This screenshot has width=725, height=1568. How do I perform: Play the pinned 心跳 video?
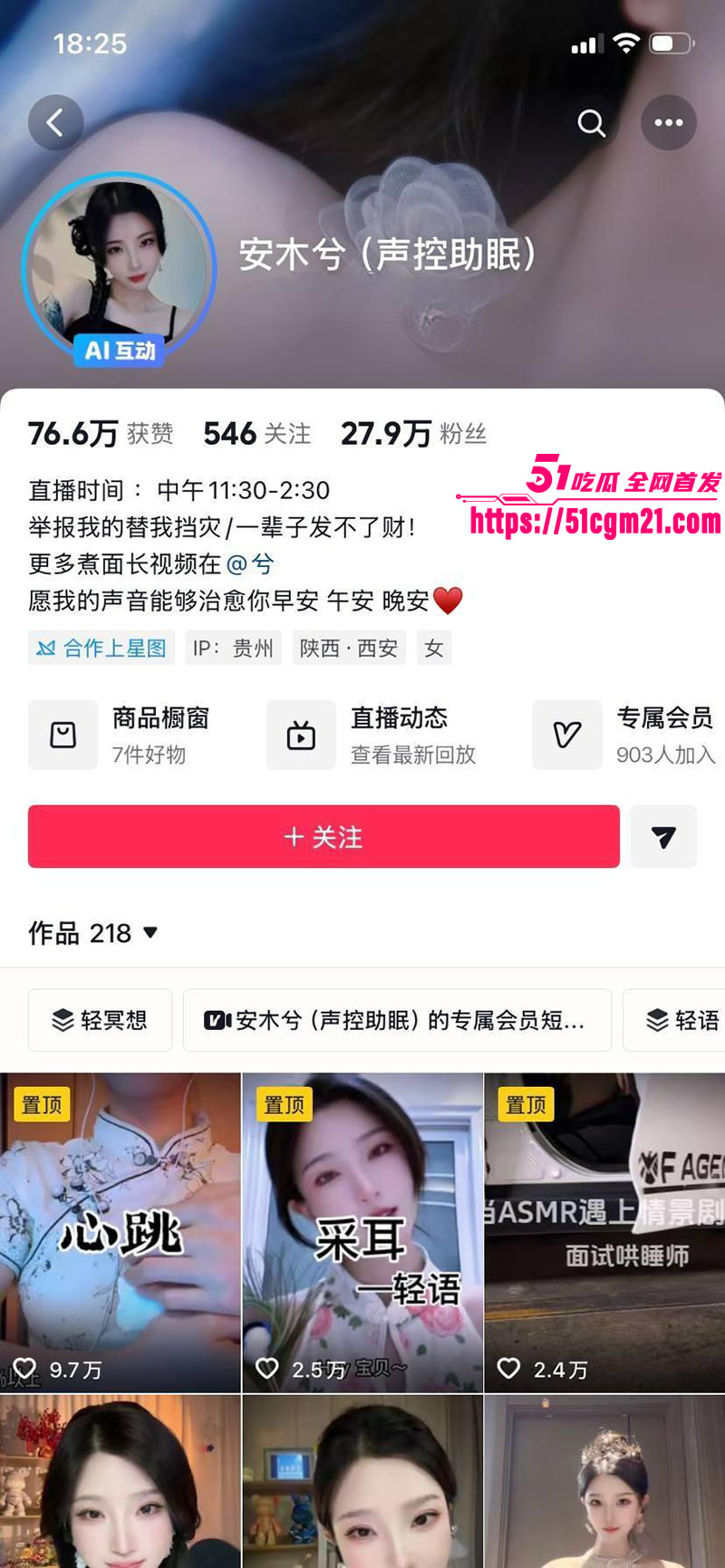120,1232
